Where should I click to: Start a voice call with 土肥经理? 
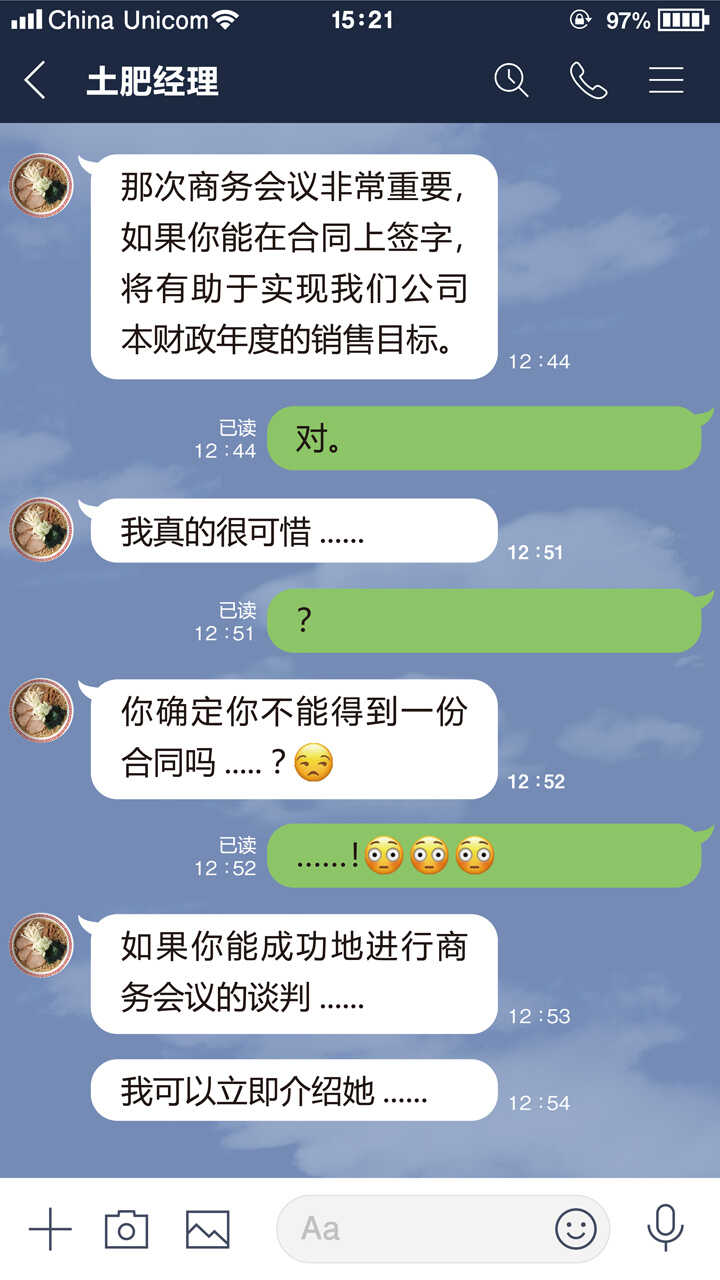tap(588, 80)
